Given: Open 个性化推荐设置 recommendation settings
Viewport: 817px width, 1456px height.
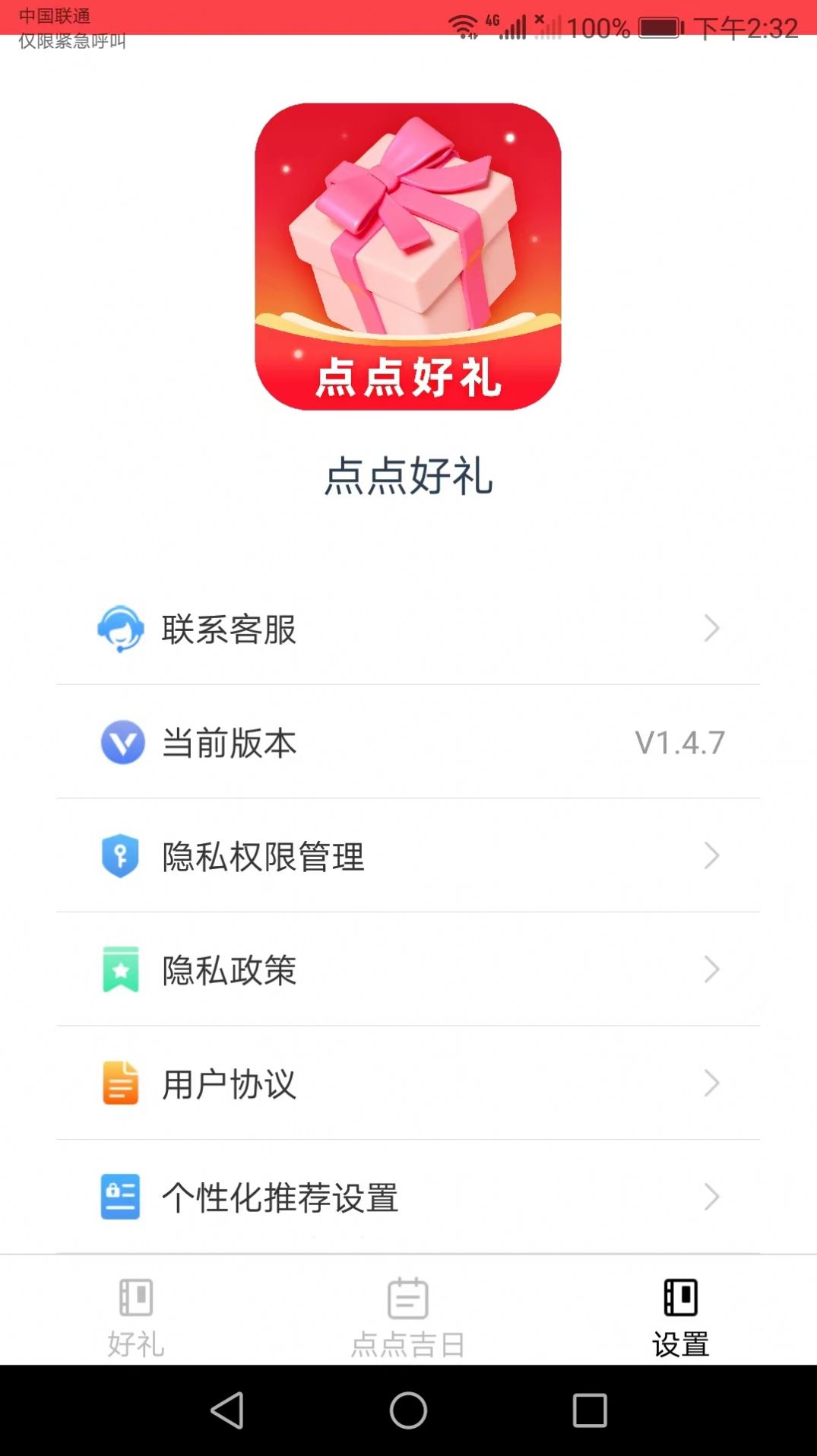Looking at the screenshot, I should click(x=408, y=1197).
